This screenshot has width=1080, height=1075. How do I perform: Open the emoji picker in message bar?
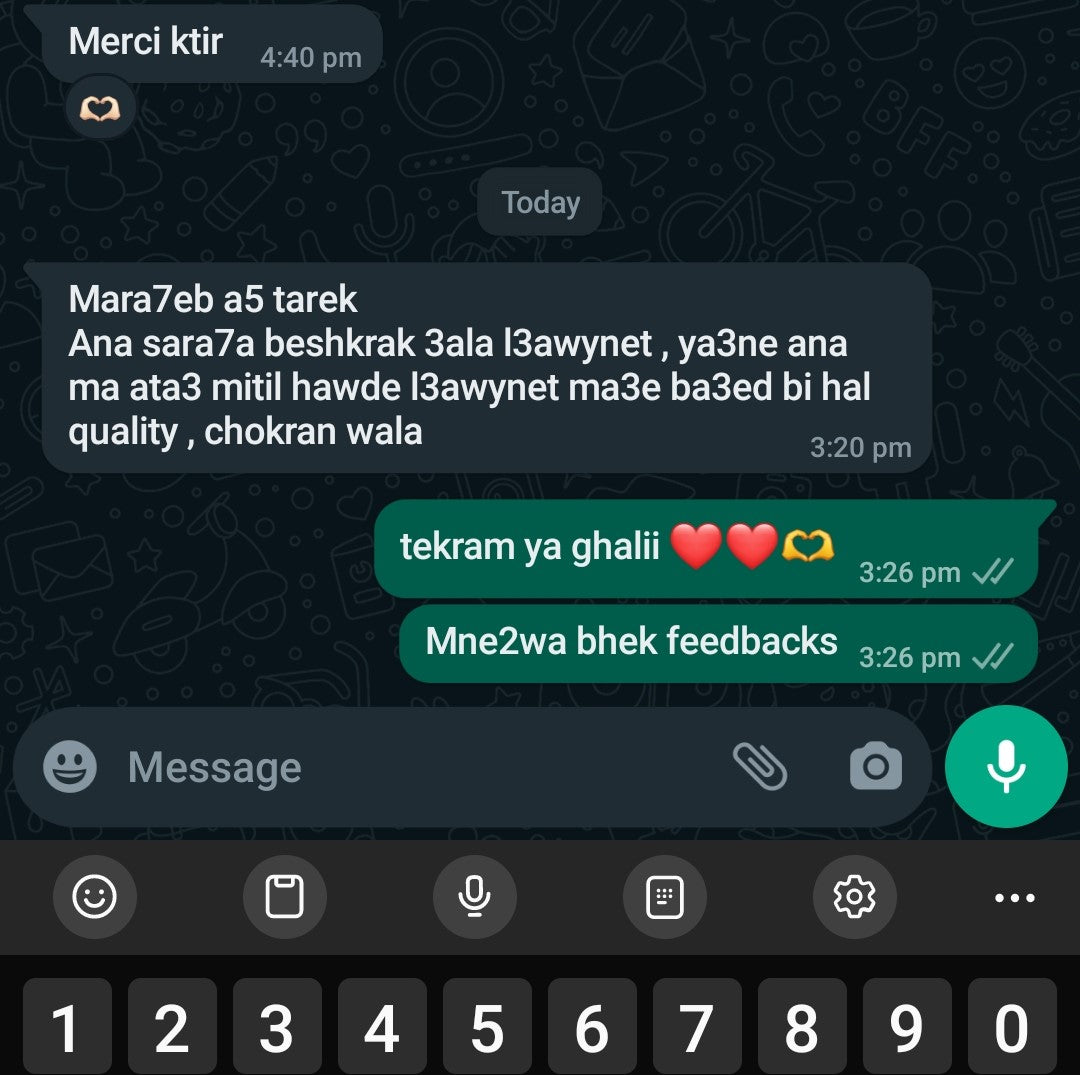tap(70, 768)
